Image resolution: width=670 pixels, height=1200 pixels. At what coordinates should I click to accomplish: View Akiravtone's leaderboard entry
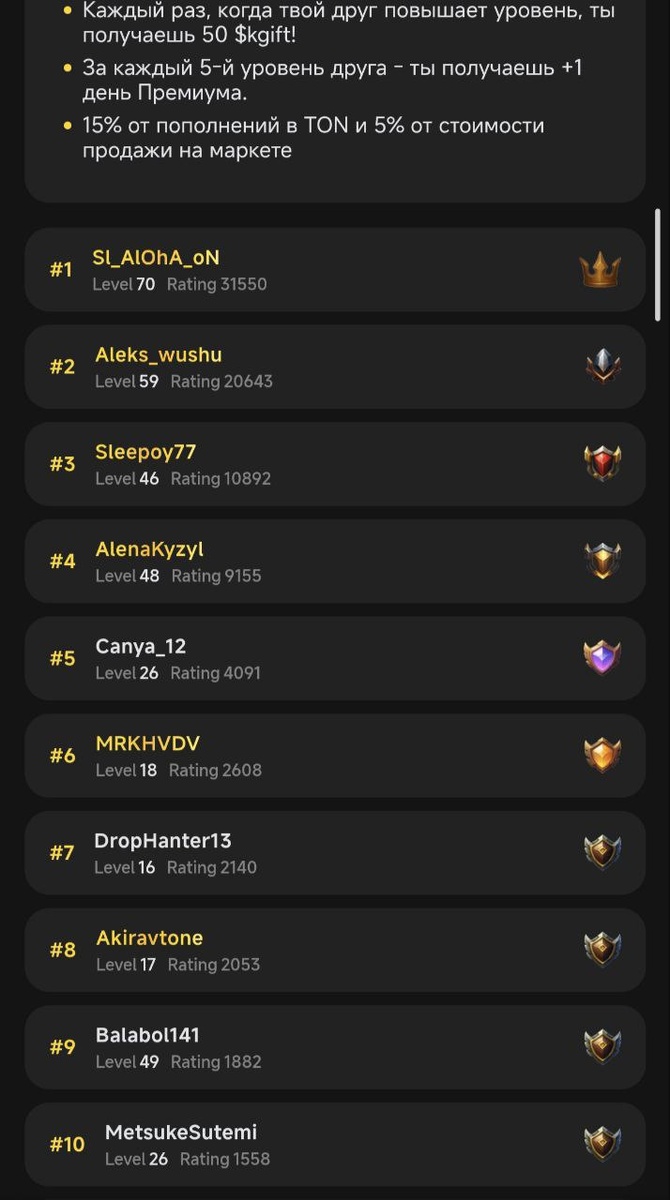[335, 949]
